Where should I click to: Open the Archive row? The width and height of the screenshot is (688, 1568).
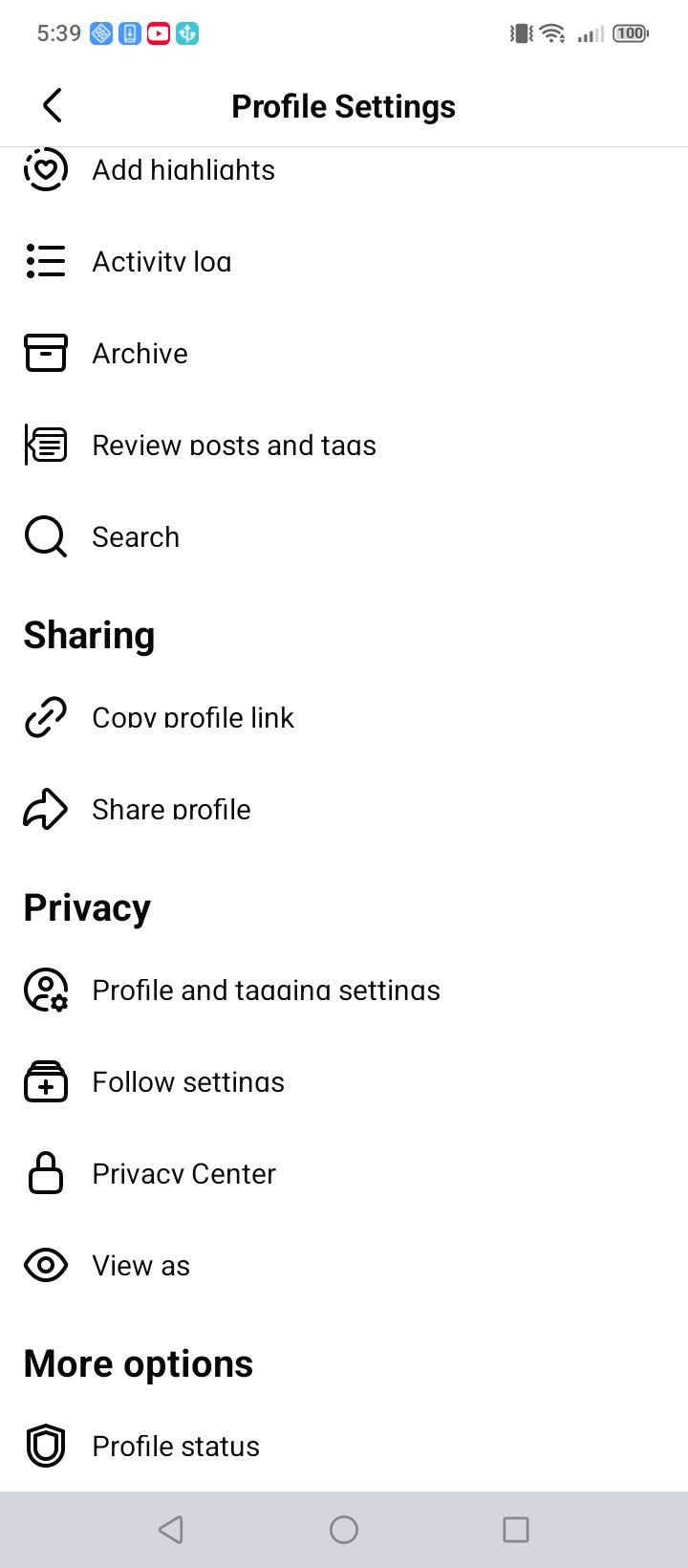(x=344, y=353)
